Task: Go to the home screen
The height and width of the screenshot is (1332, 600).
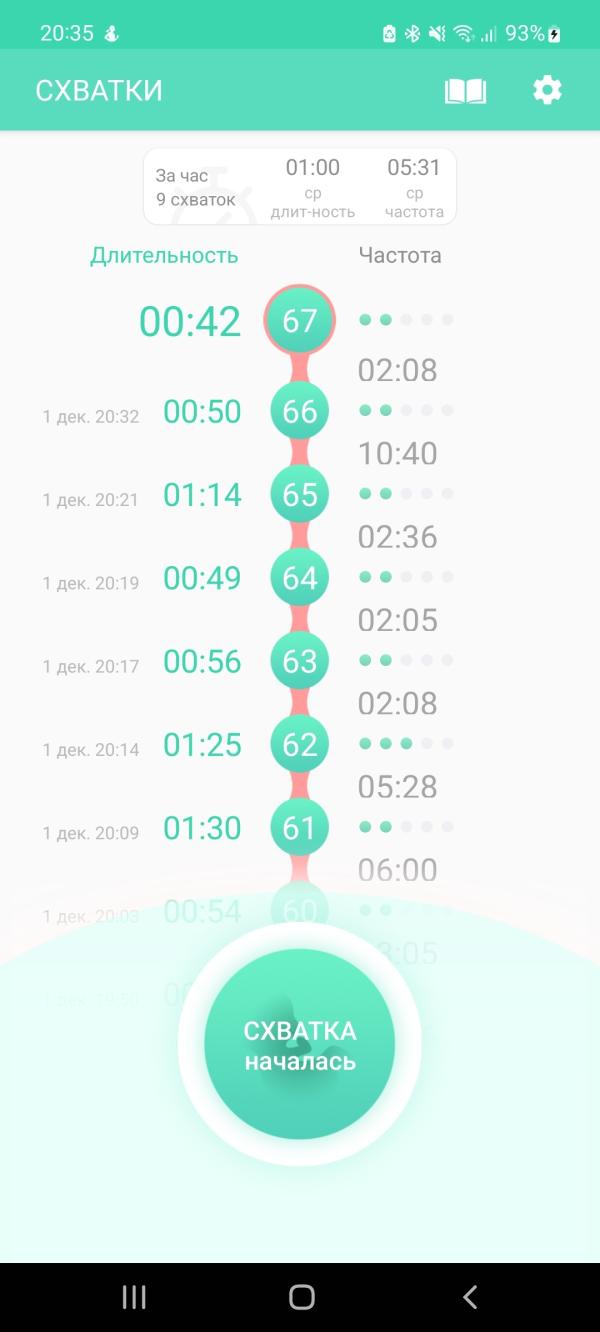Action: pos(301,1297)
